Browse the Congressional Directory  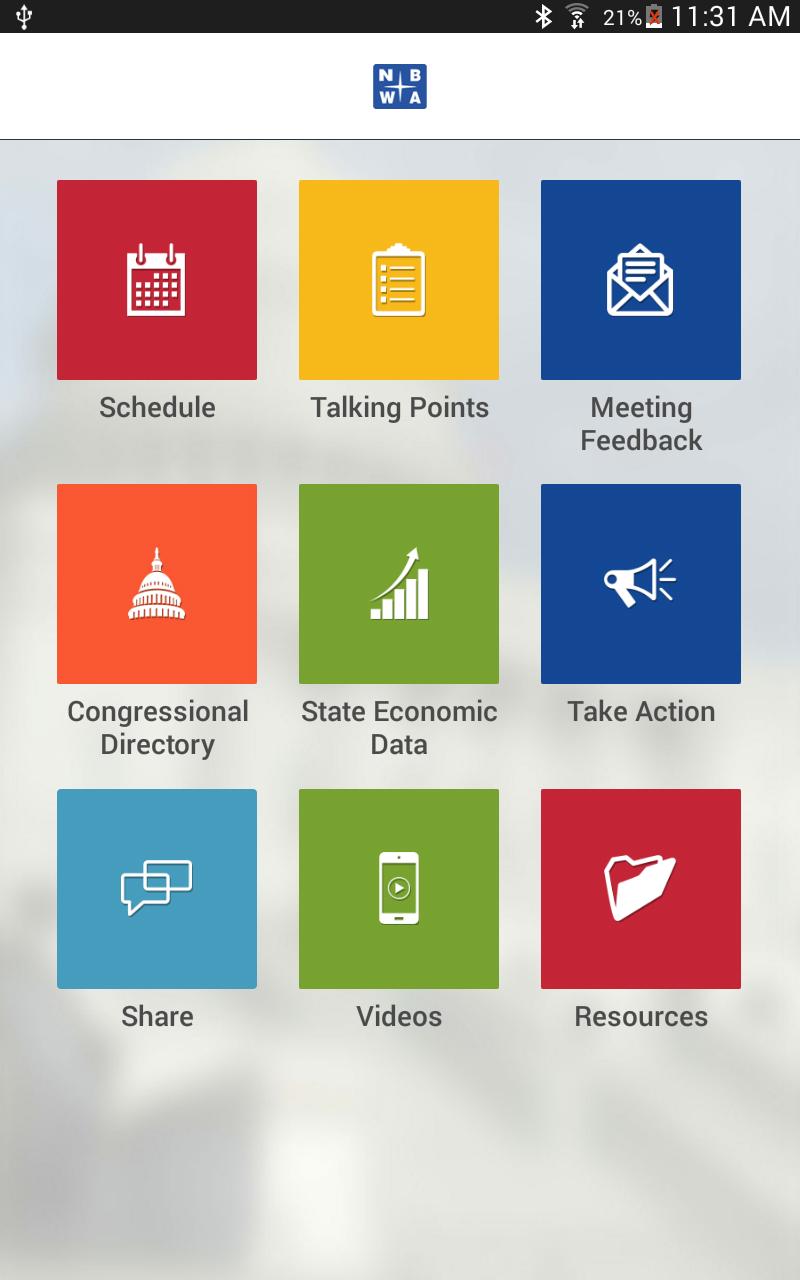point(157,584)
